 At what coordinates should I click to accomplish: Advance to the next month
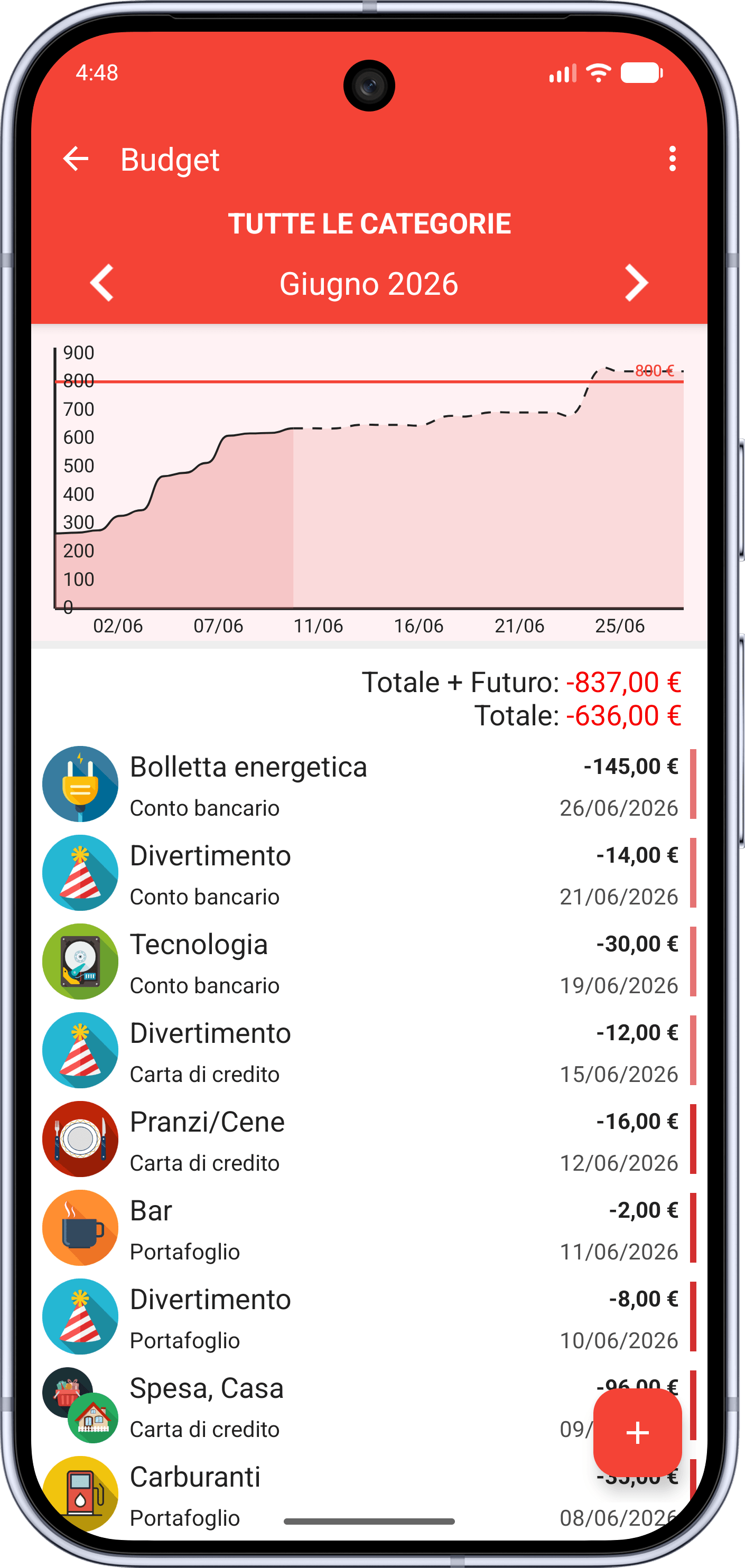pyautogui.click(x=636, y=283)
